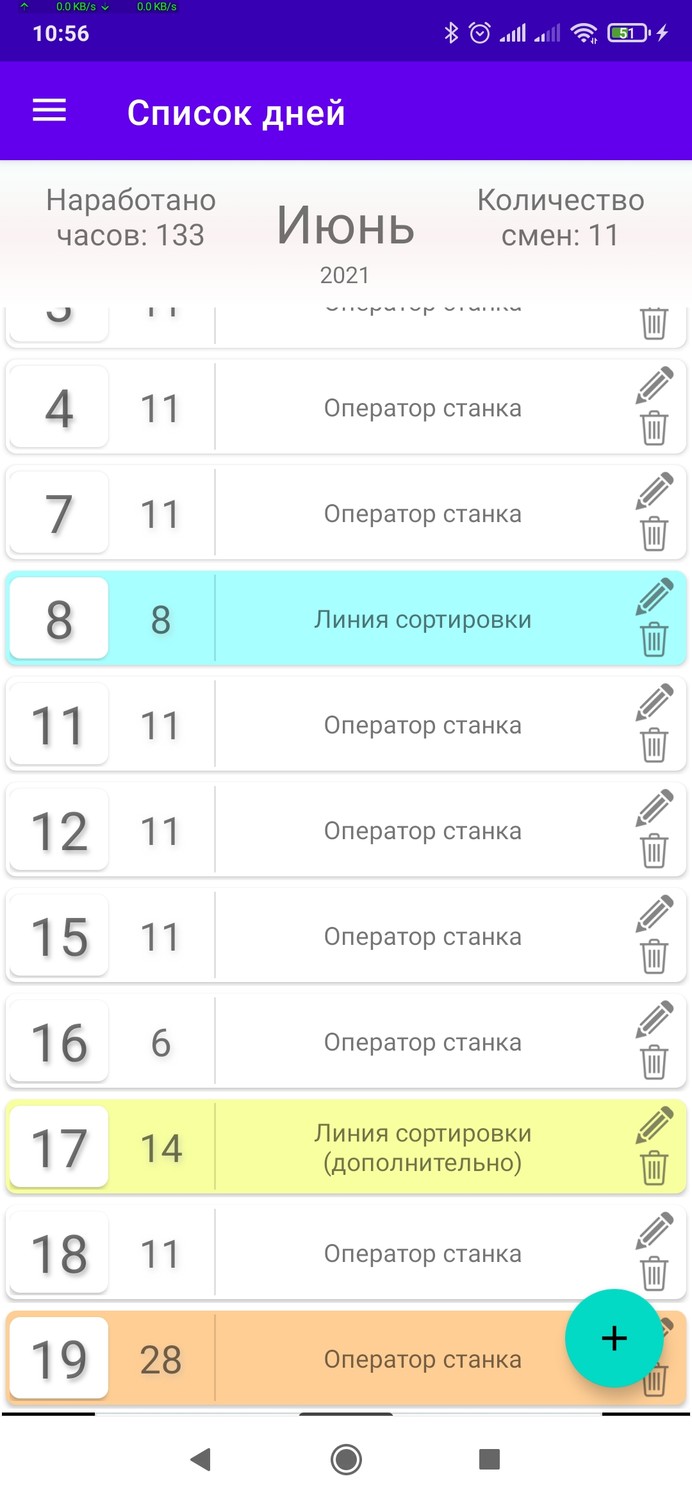This screenshot has height=1499, width=692.
Task: Edit the shift on day 12
Action: (x=654, y=809)
